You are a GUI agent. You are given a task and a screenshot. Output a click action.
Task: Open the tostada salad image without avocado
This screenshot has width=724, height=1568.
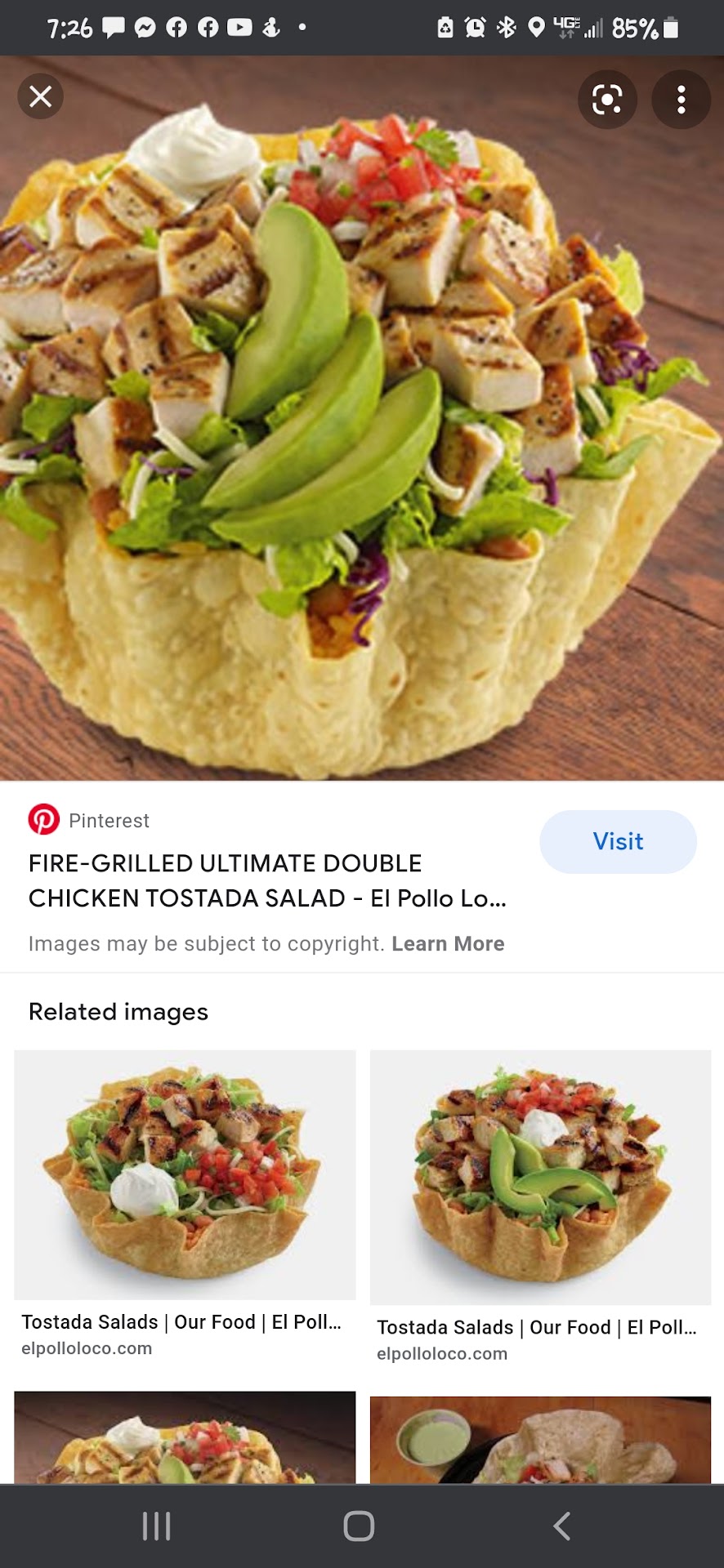pyautogui.click(x=185, y=1174)
